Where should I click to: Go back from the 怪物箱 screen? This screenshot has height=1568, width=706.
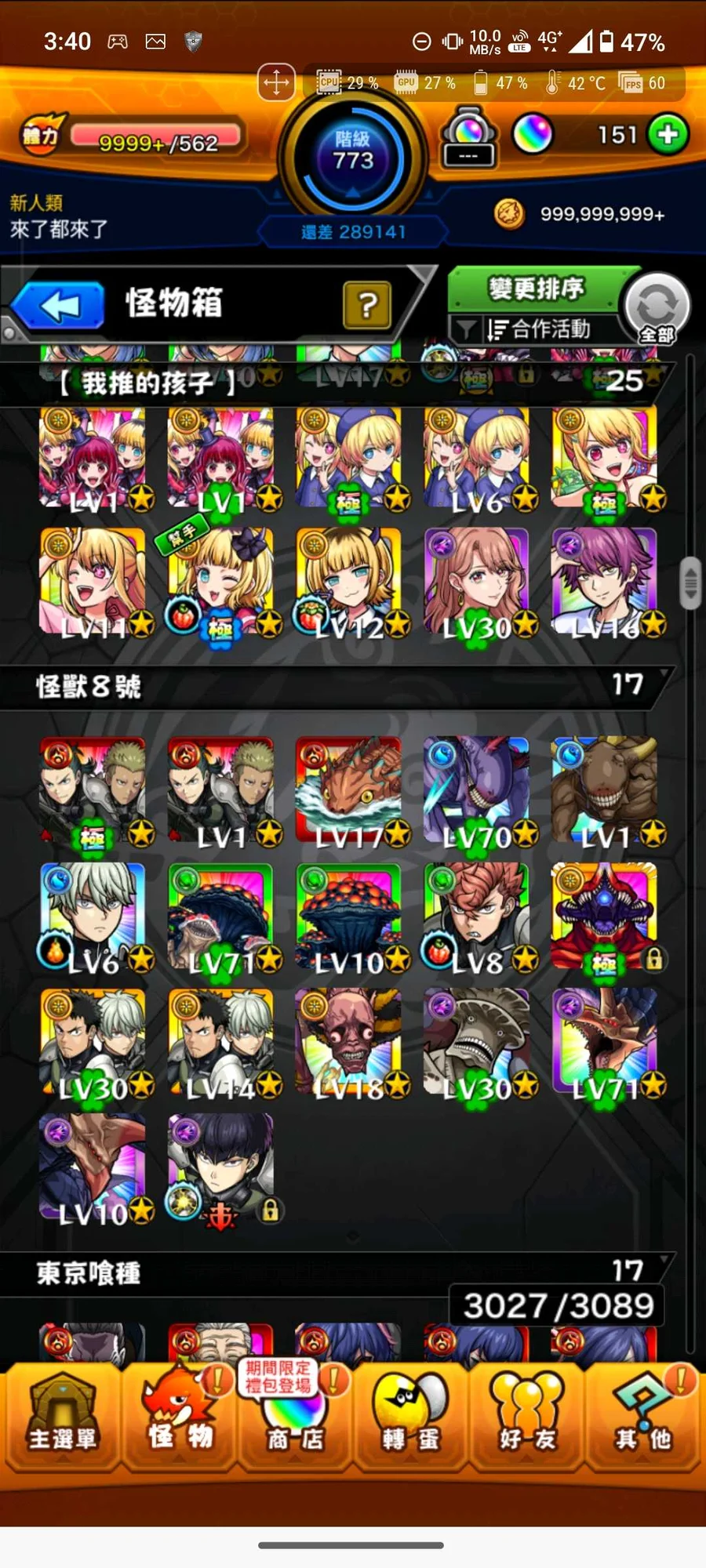pos(58,306)
